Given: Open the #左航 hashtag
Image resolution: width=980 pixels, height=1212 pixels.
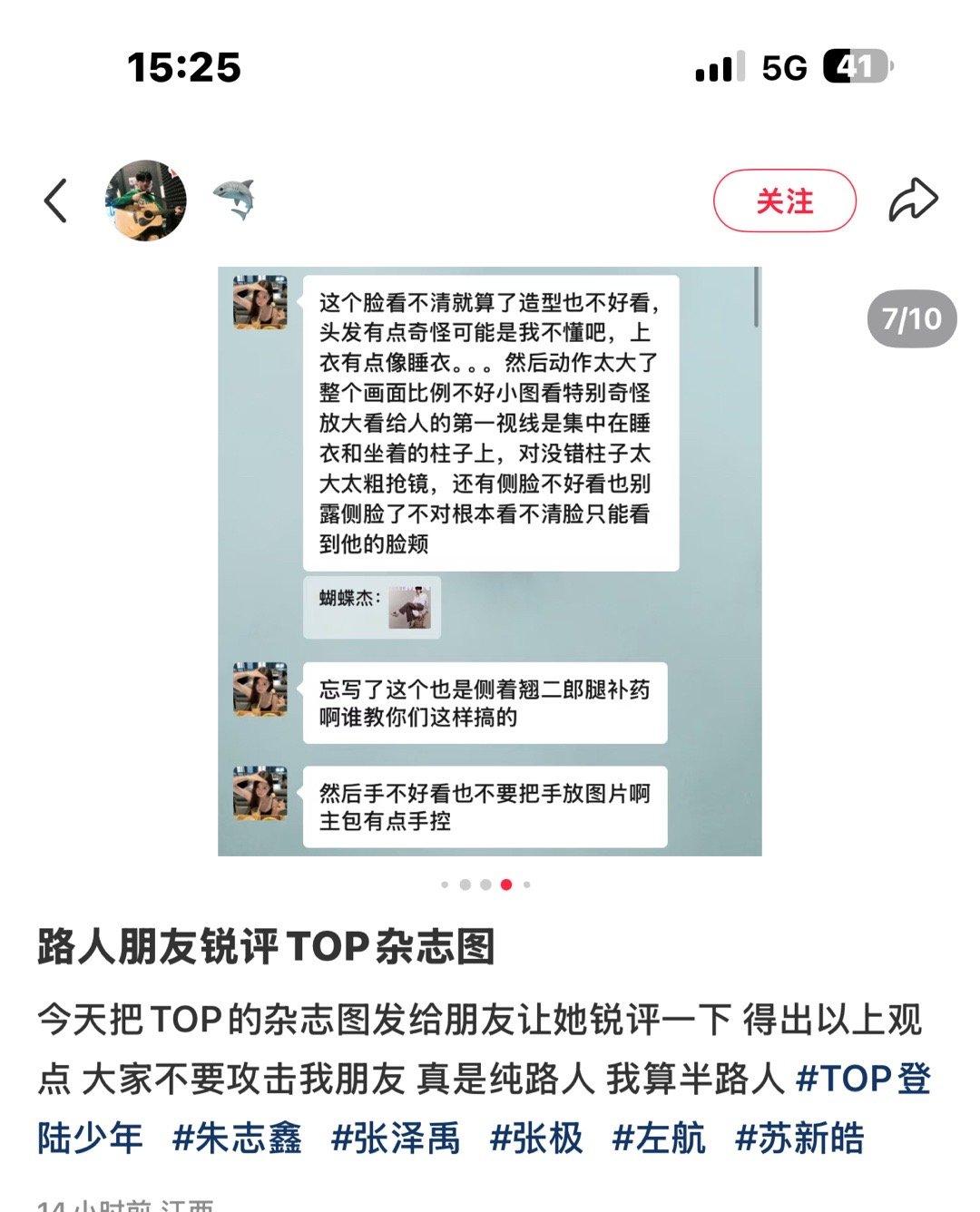Looking at the screenshot, I should point(659,1138).
